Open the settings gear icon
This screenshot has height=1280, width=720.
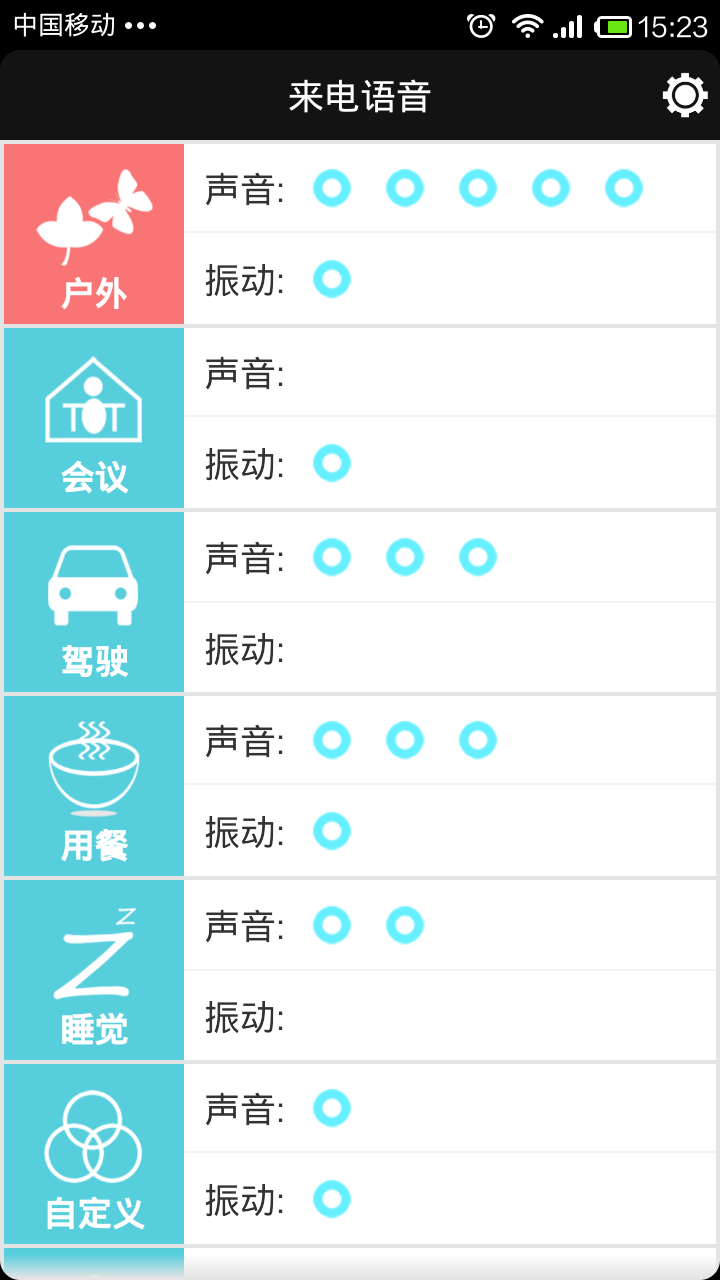click(685, 96)
